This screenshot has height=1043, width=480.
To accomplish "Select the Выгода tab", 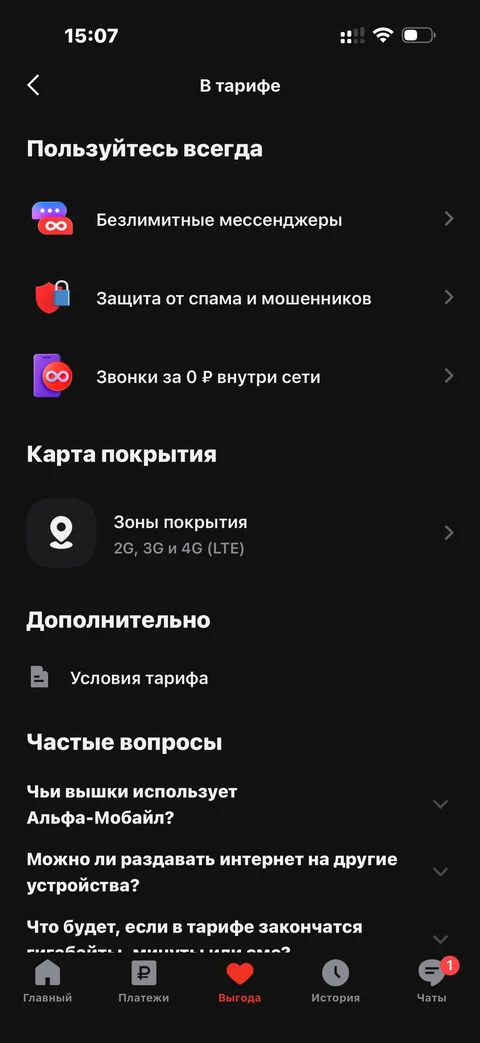I will coord(239,982).
